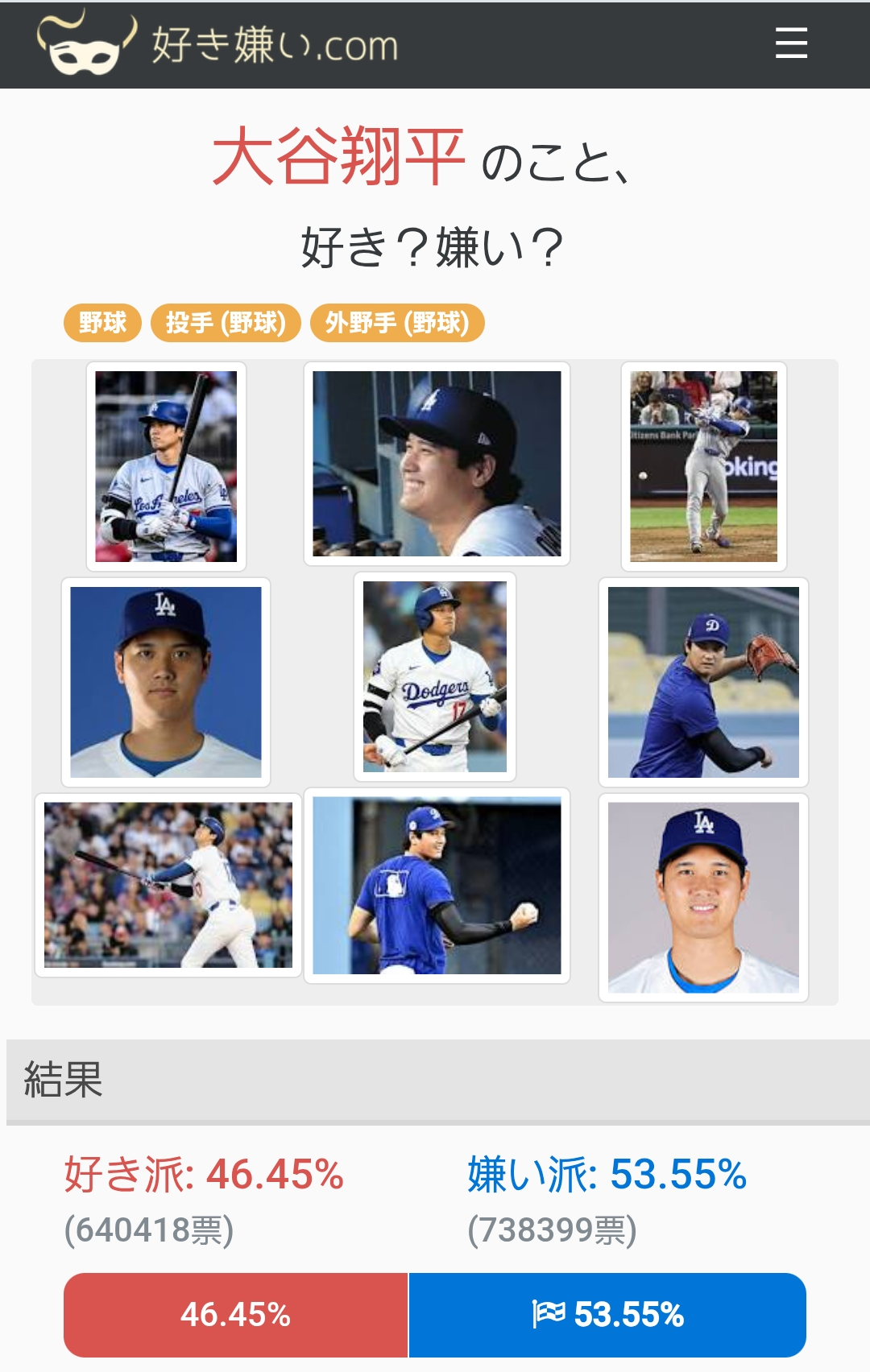Open the swing photo with crowd behind
The width and height of the screenshot is (870, 1372).
tap(168, 885)
